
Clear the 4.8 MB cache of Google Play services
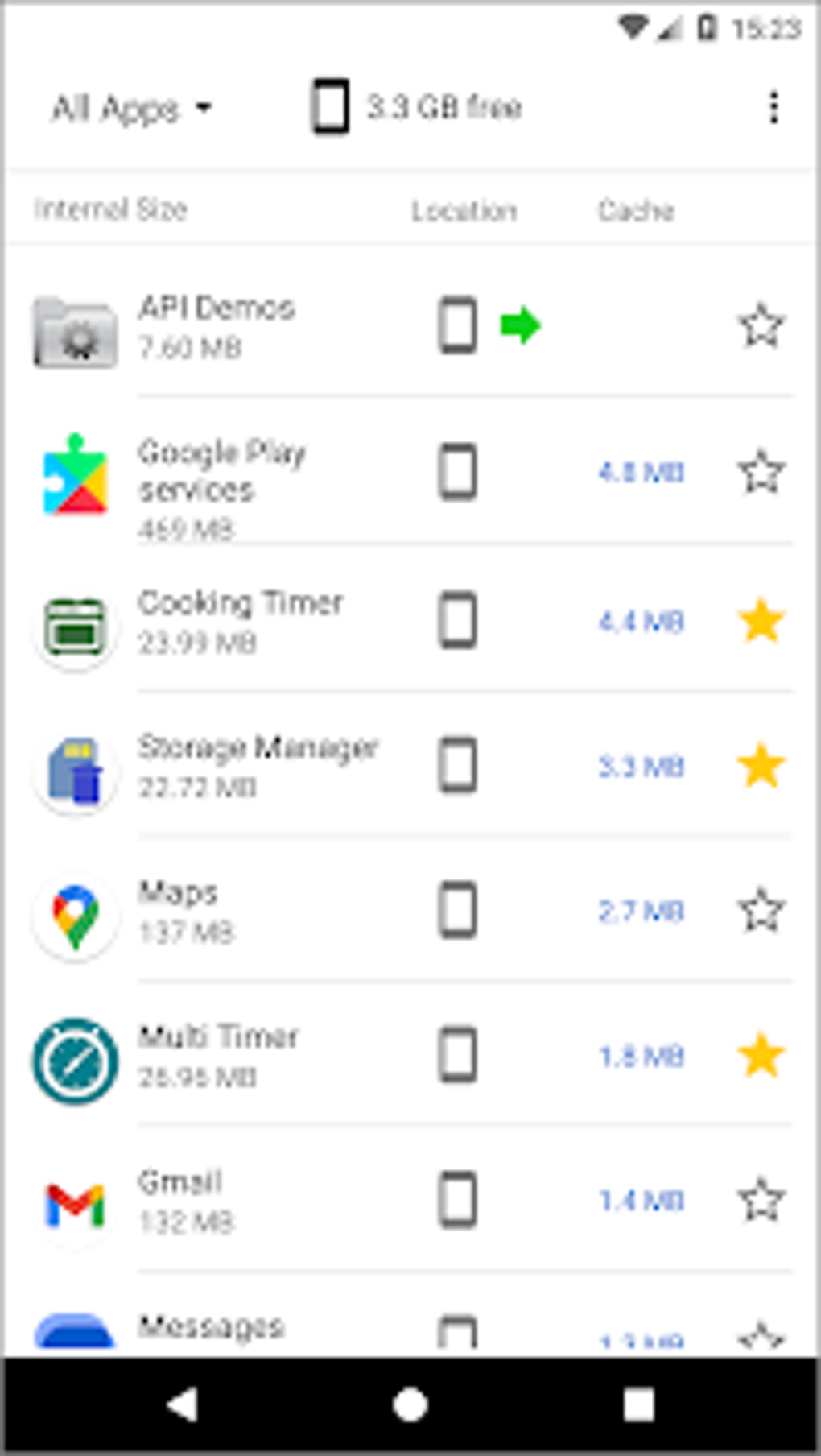pyautogui.click(x=641, y=474)
